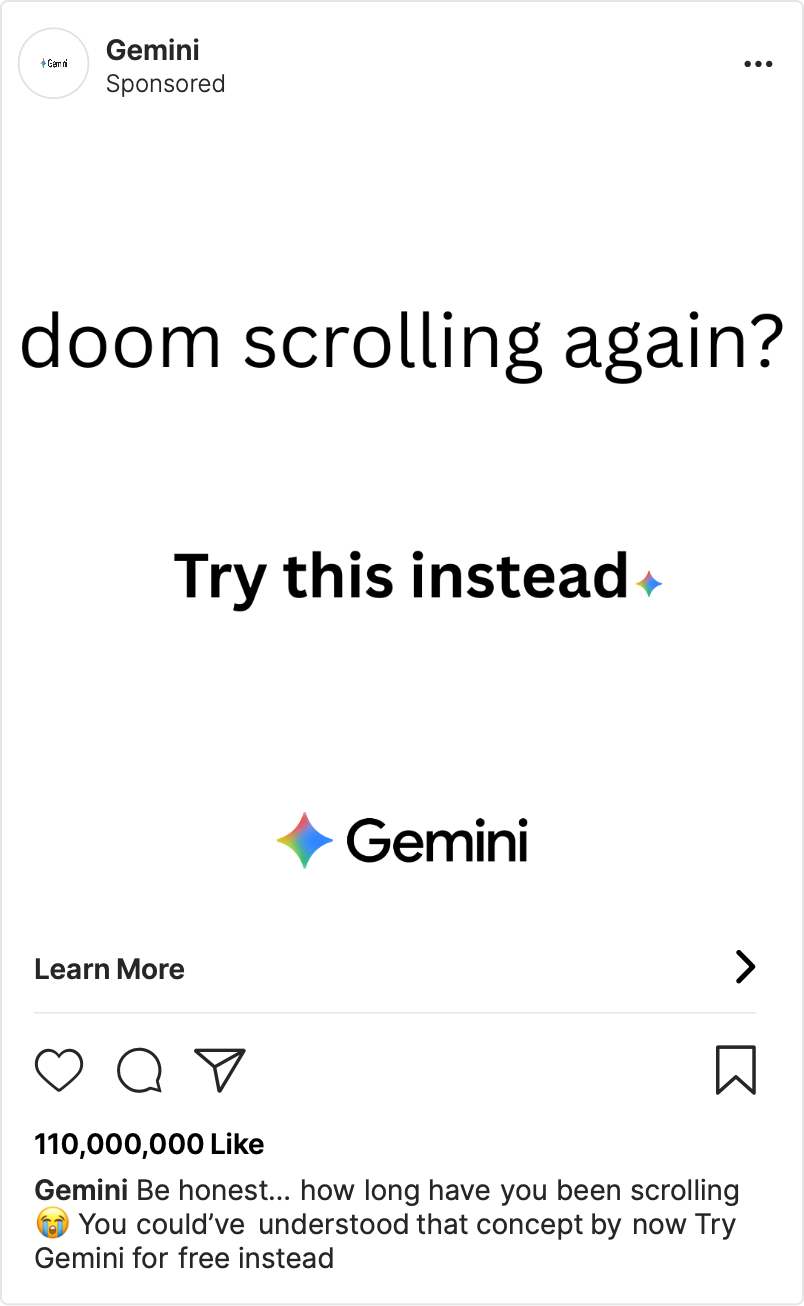The width and height of the screenshot is (804, 1306).
Task: Bookmark the Gemini post
Action: click(x=736, y=1070)
